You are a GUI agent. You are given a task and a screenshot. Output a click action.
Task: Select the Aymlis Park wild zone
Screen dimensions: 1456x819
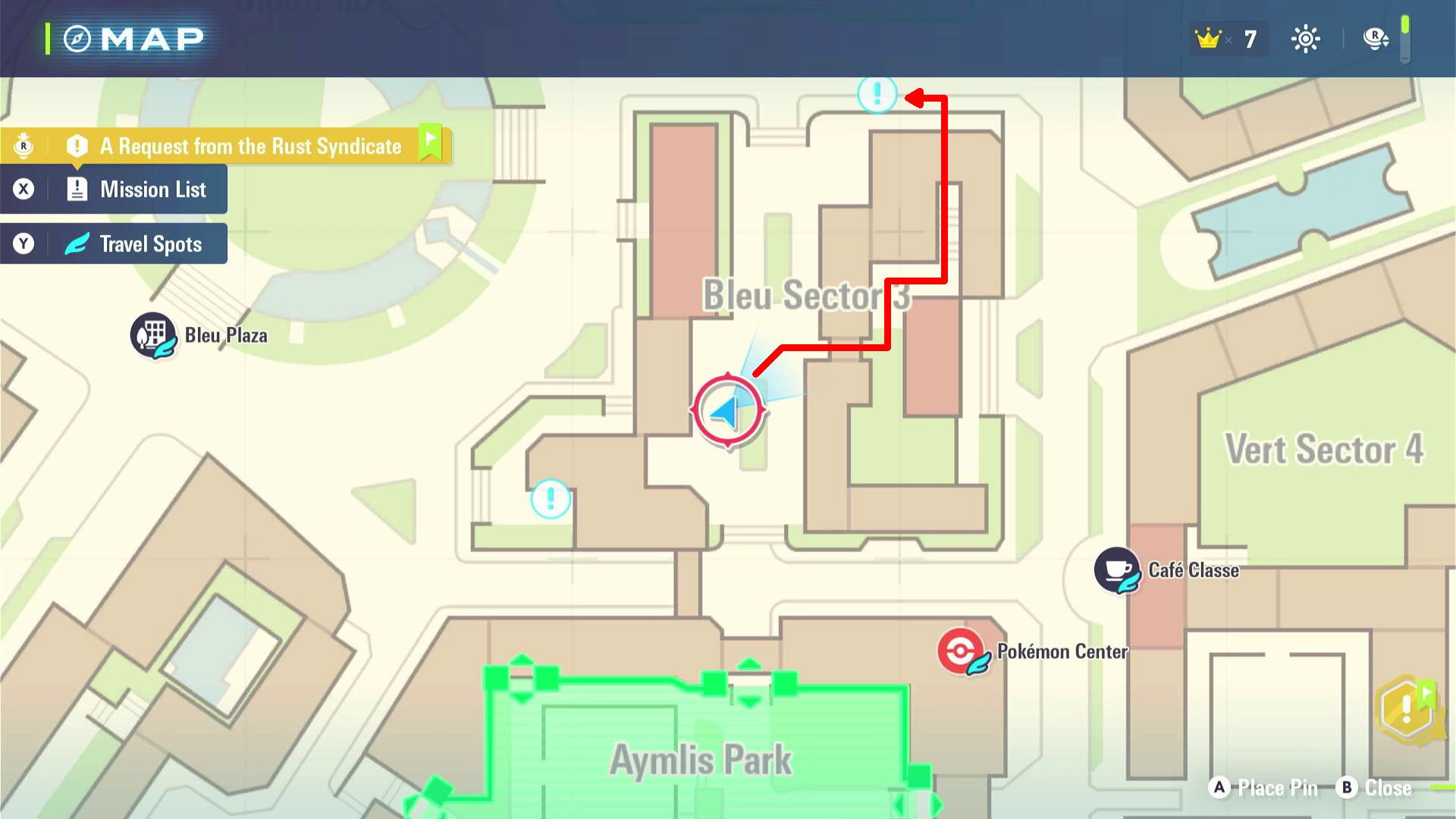point(701,758)
